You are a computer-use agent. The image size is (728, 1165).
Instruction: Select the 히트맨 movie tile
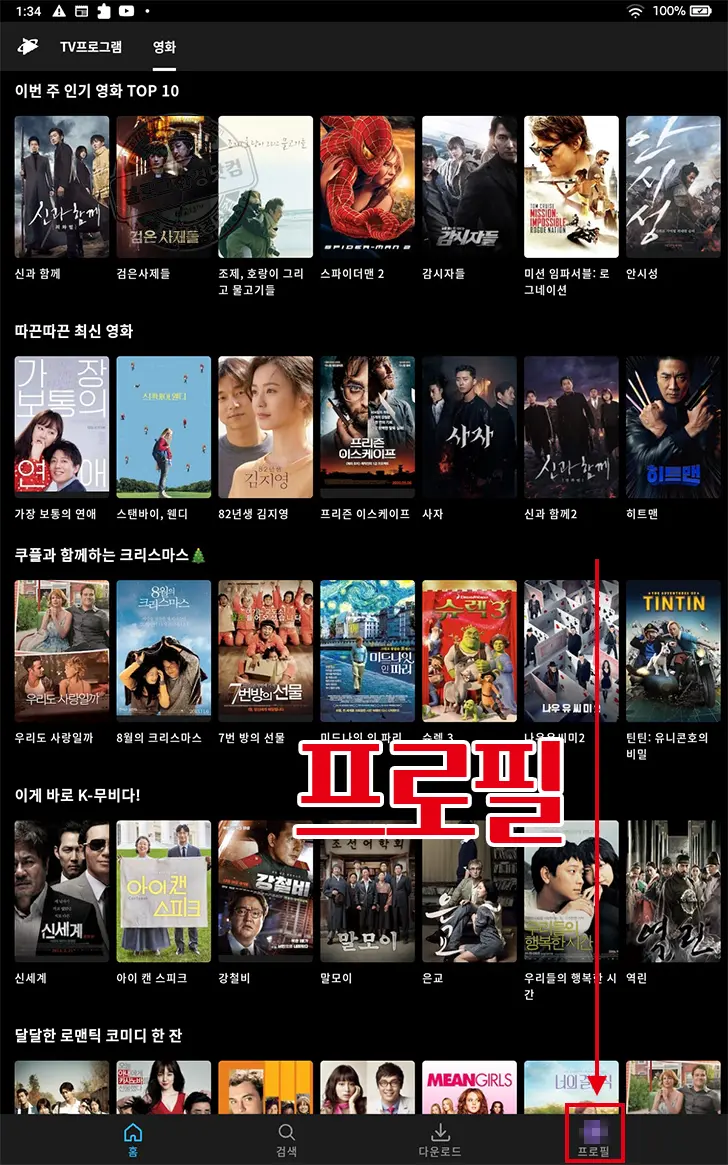[x=673, y=426]
